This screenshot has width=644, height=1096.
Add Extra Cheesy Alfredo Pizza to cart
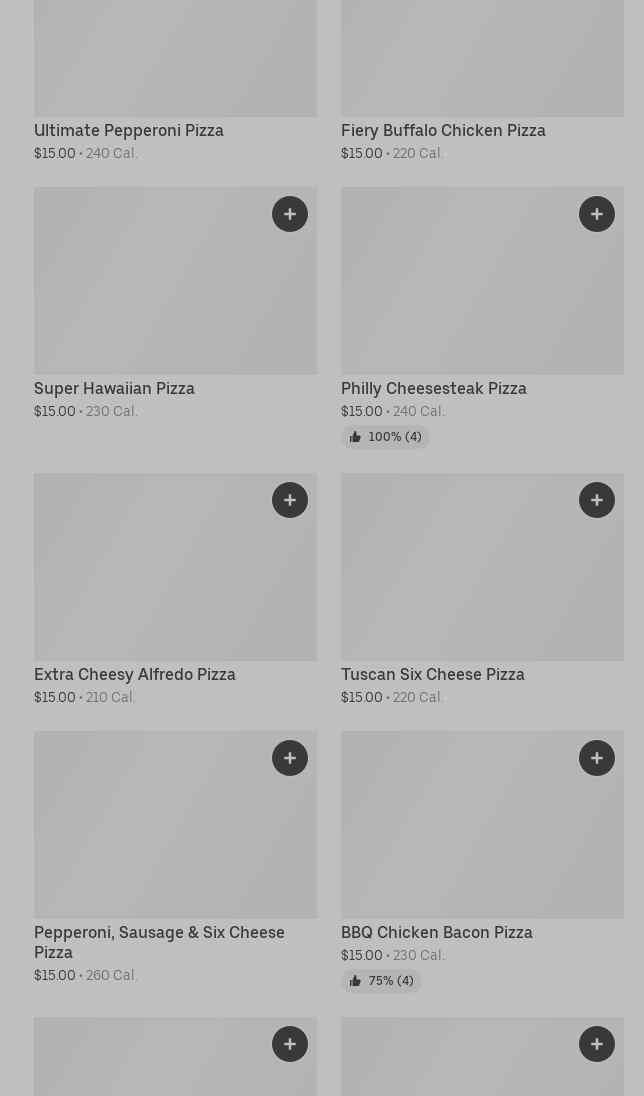290,500
